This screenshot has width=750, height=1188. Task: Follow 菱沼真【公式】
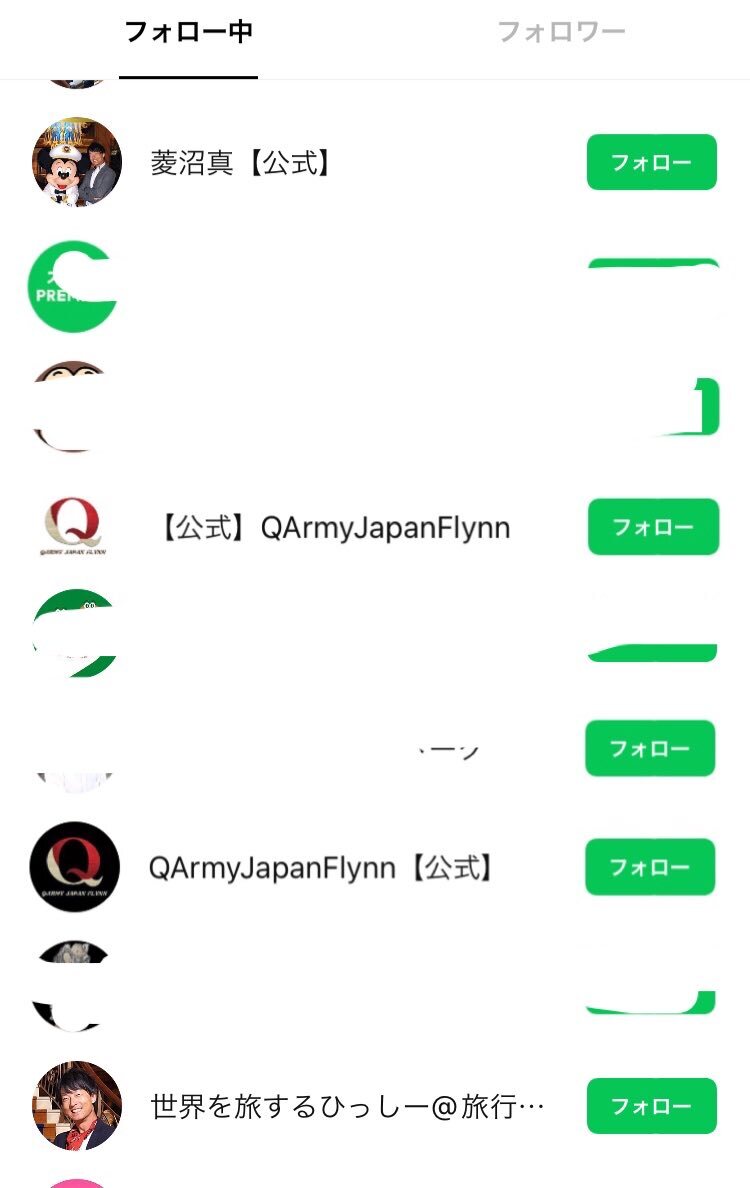651,162
